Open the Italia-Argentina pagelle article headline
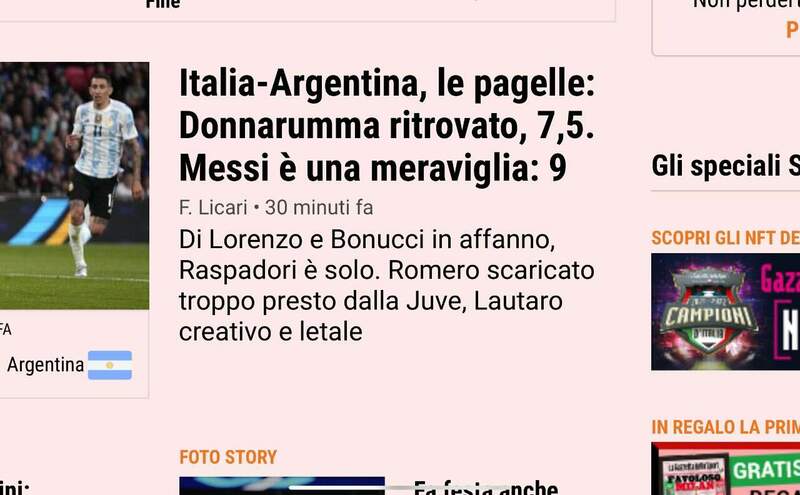800x495 pixels. click(386, 126)
